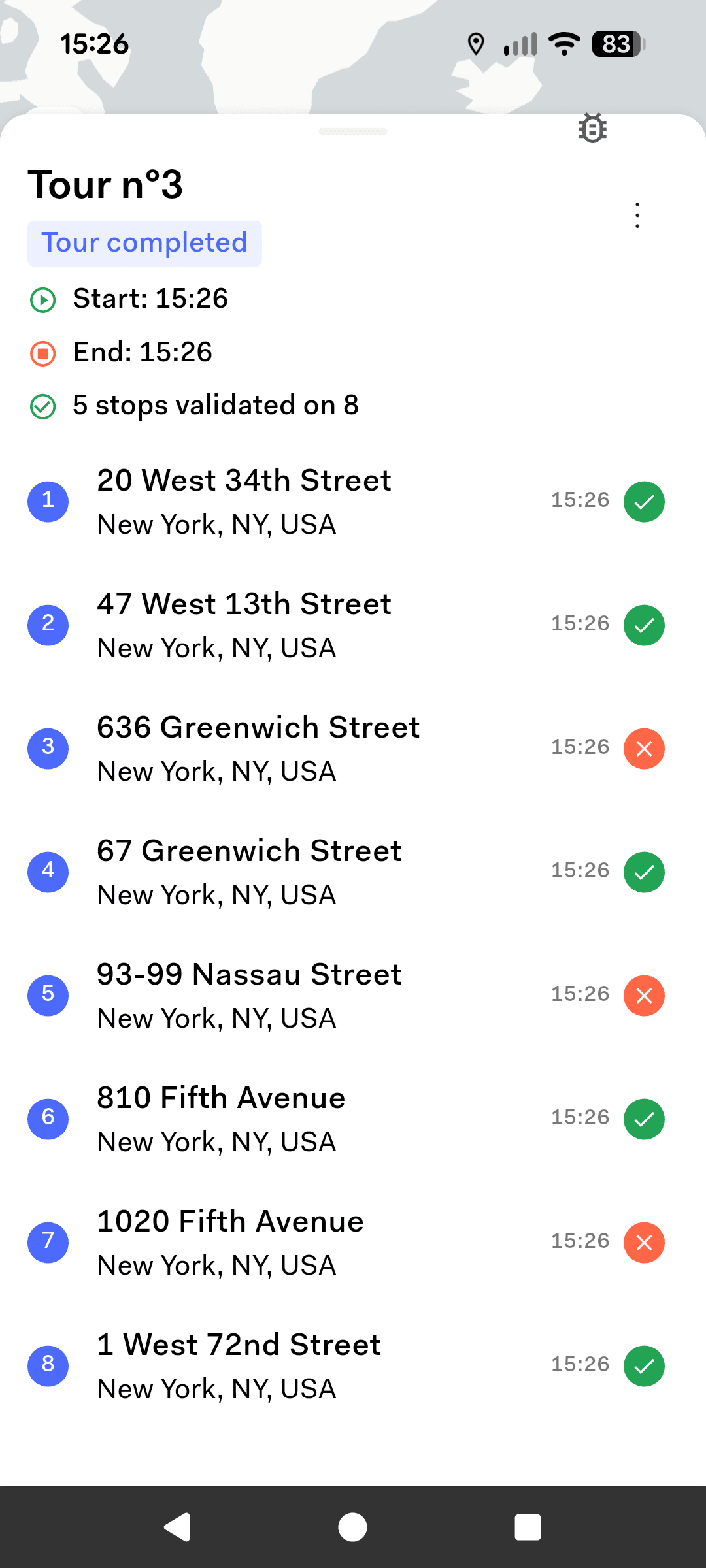Tap the sheet drag handle
This screenshot has height=1568, width=706.
click(353, 131)
